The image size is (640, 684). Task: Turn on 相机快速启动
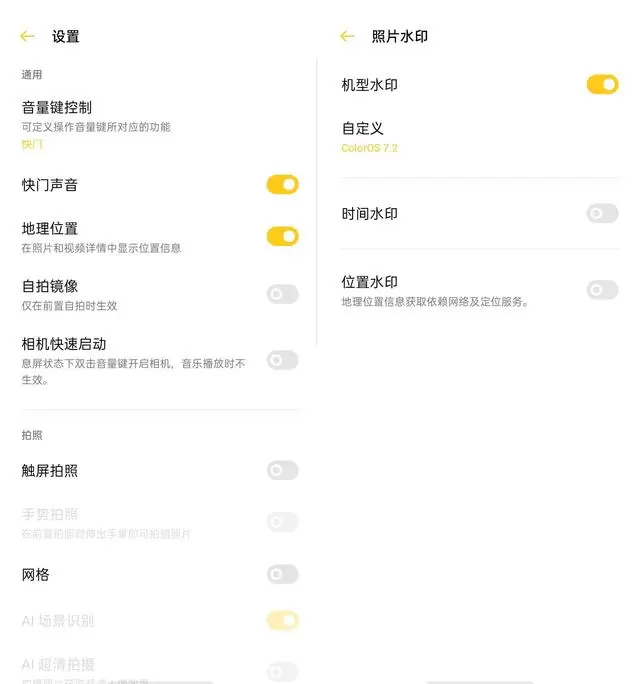pyautogui.click(x=282, y=360)
